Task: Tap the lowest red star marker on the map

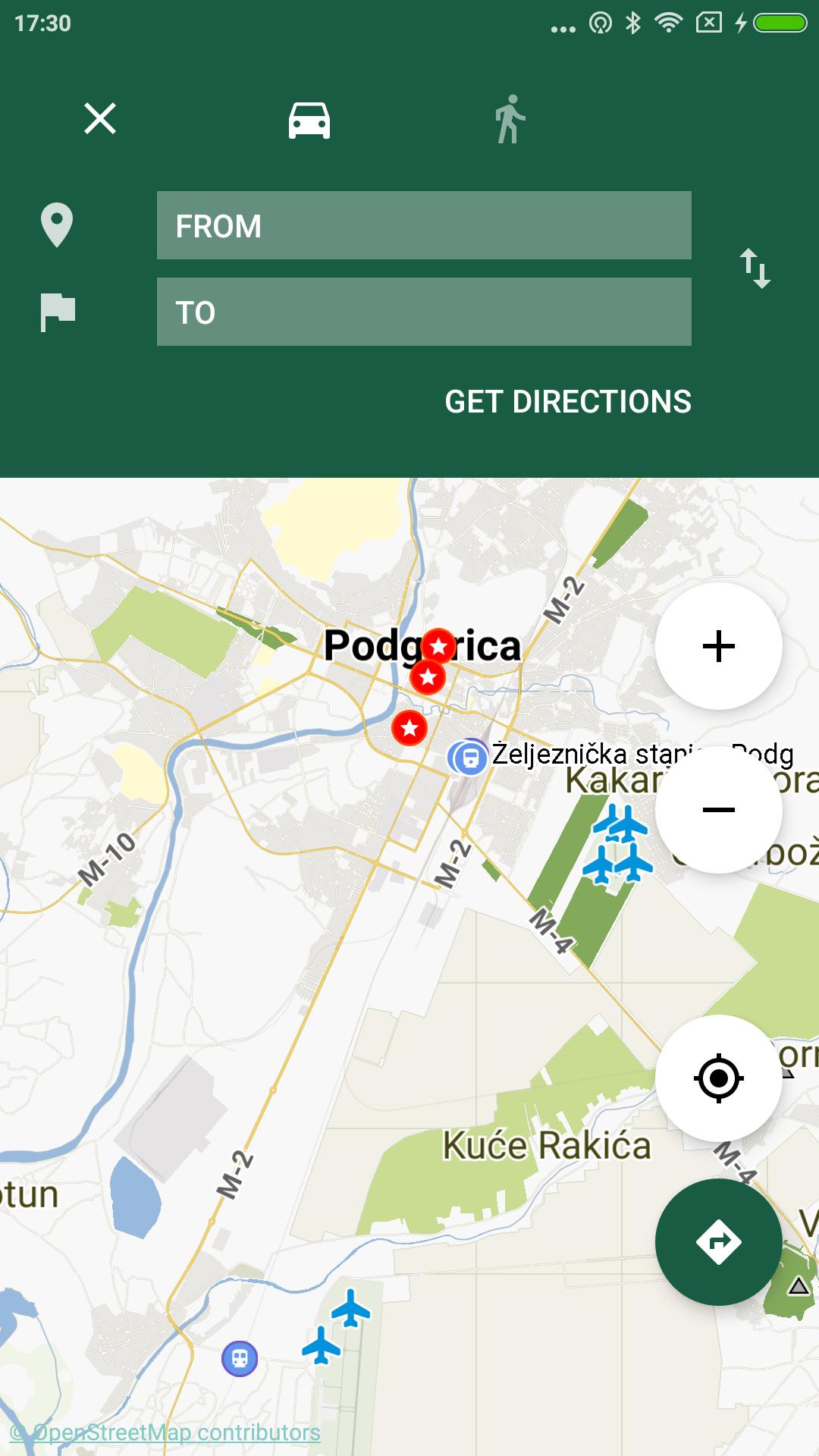Action: point(408,726)
